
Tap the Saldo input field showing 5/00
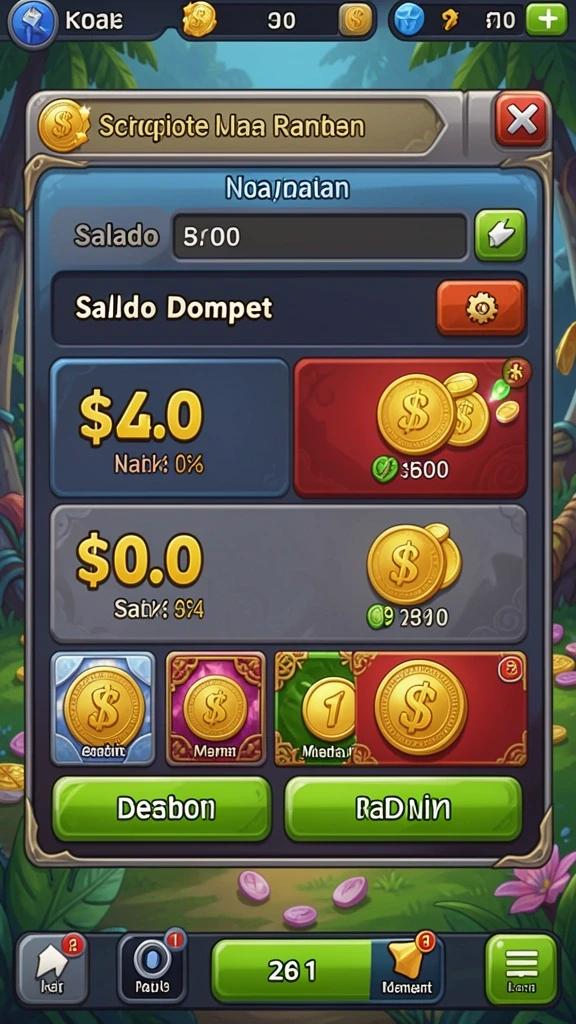point(320,236)
